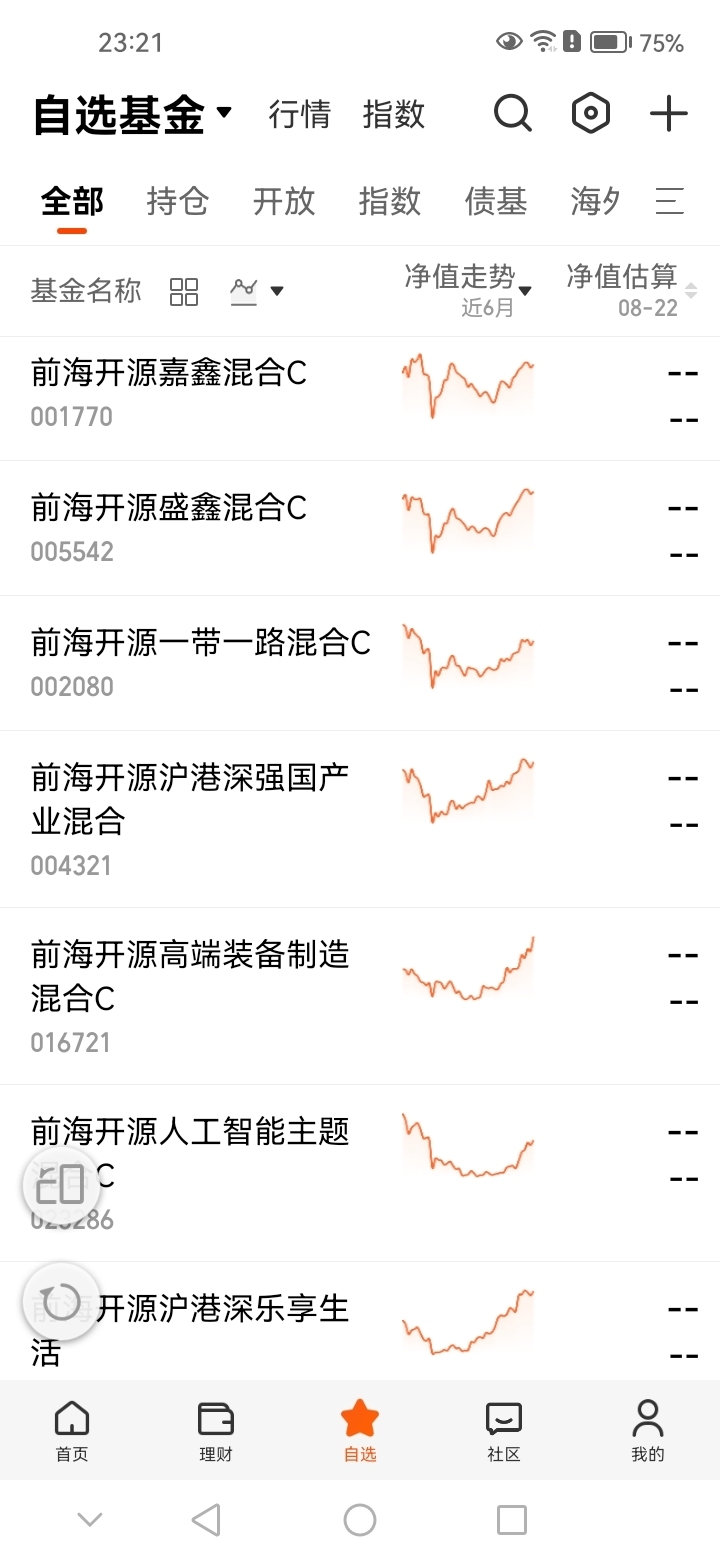720x1560 pixels.
Task: Open the 我的 profile tab
Action: pos(648,1431)
